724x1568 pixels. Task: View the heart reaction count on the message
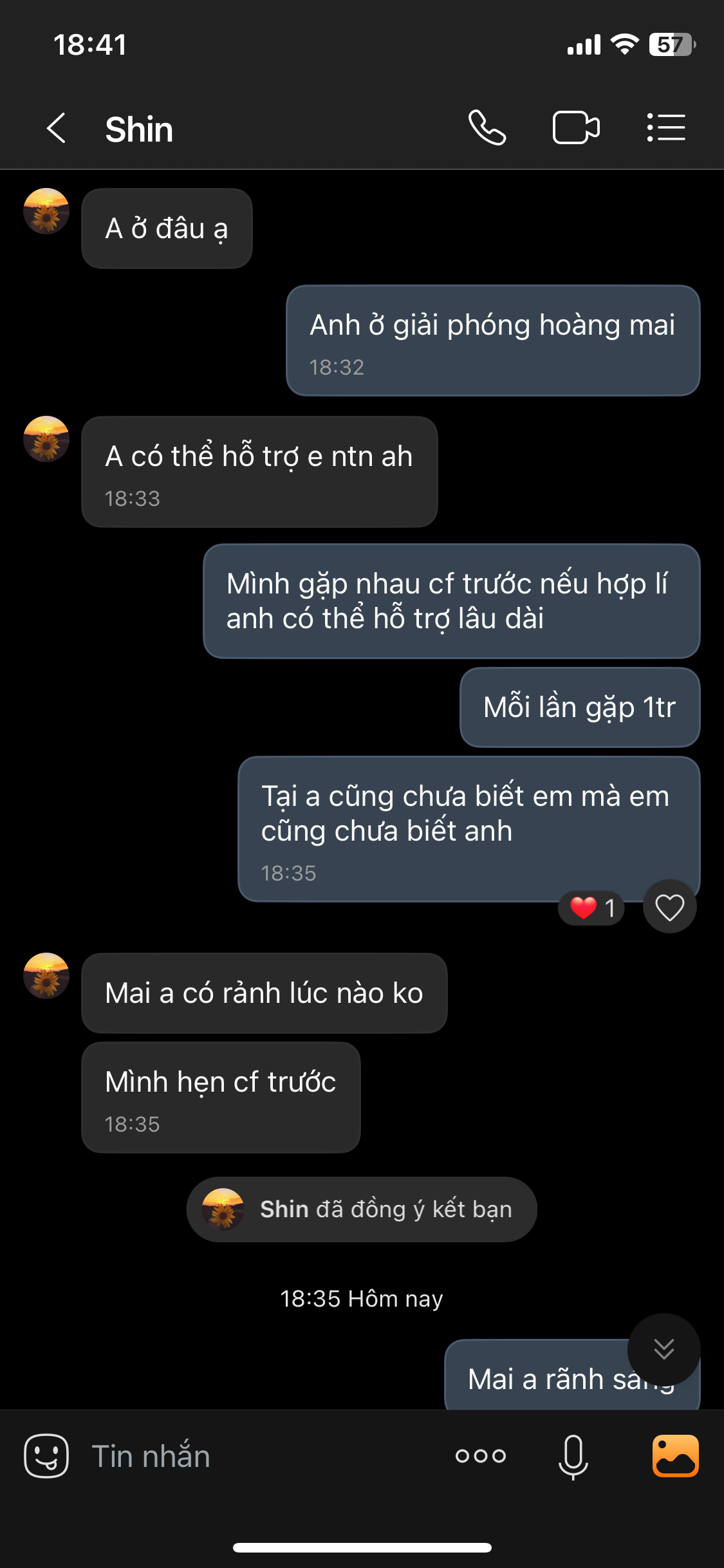(592, 908)
